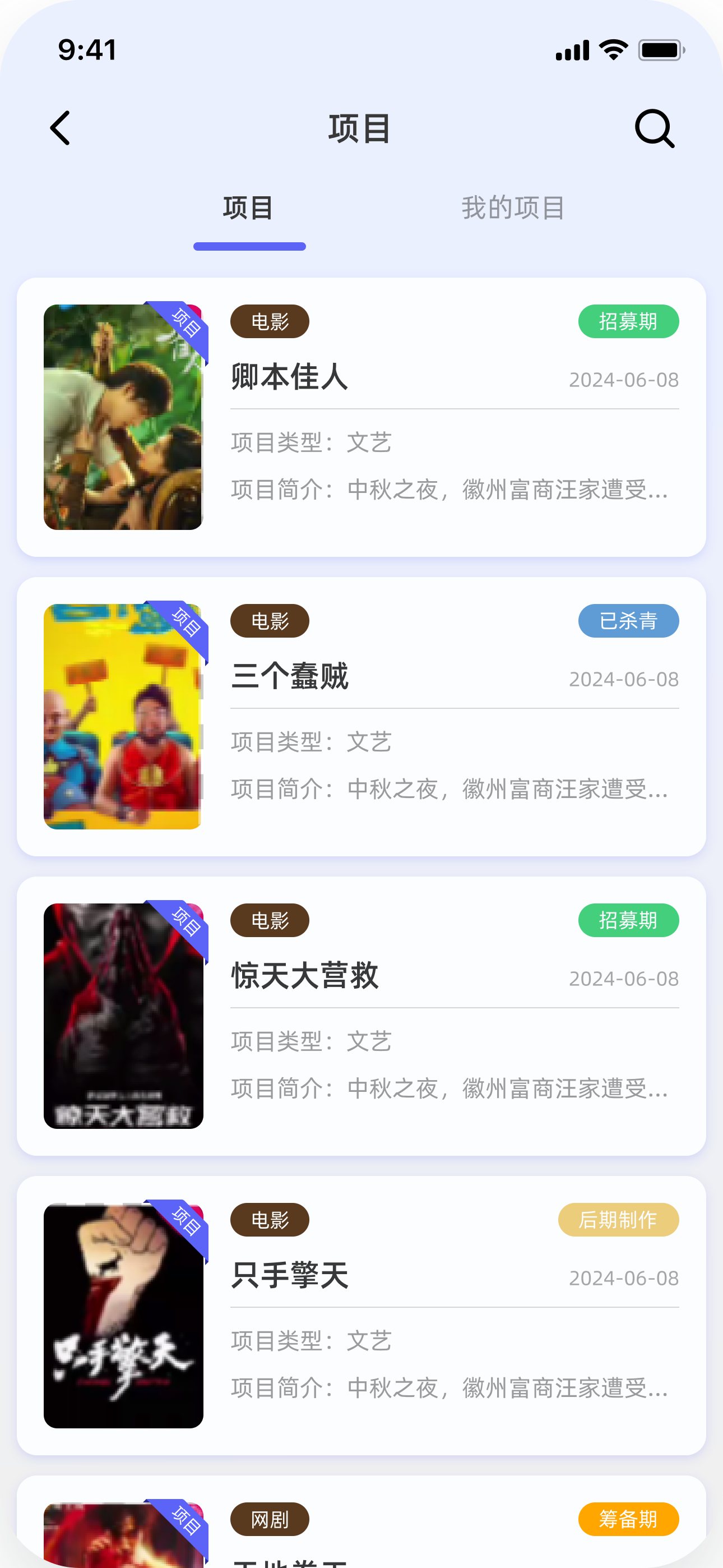Tap the 筹备期 badge on the bottom card
The width and height of the screenshot is (723, 1568).
629,1520
